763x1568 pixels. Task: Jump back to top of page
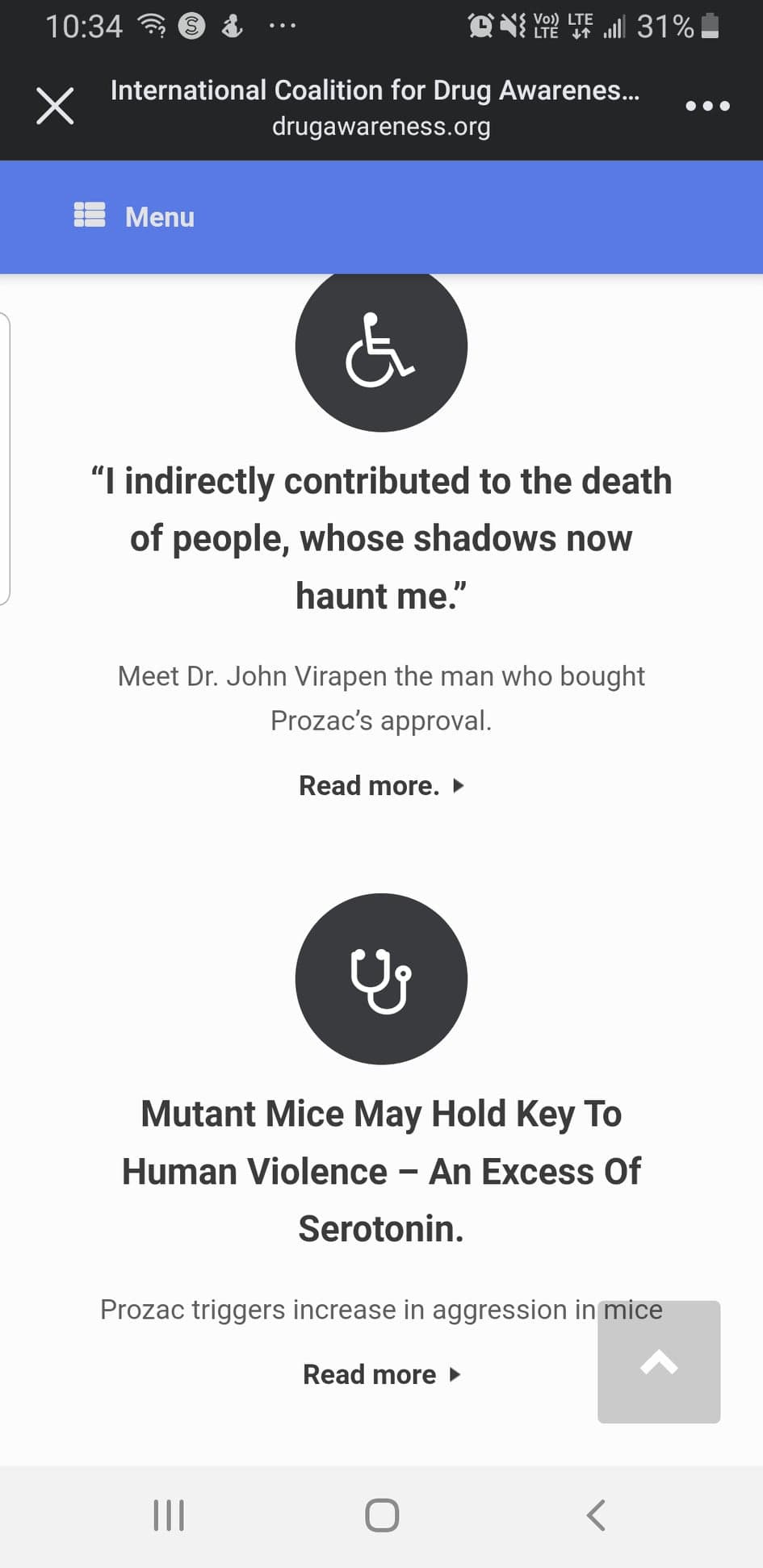tap(658, 1361)
